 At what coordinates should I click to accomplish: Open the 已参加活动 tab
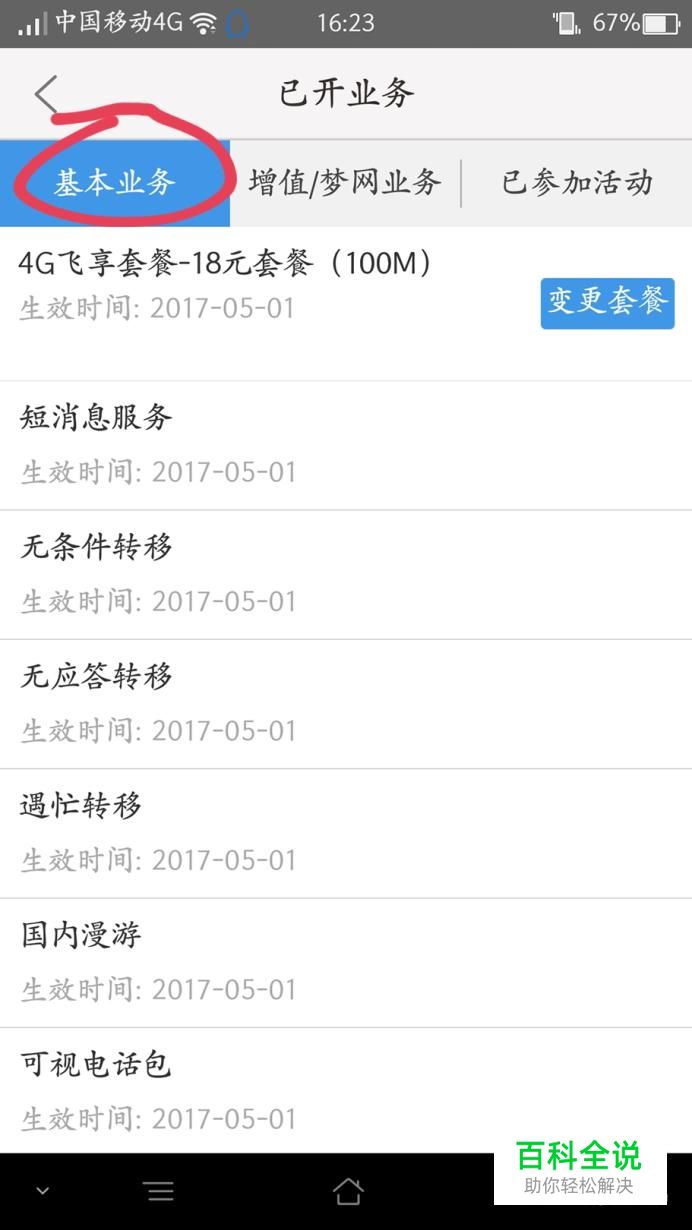(577, 183)
